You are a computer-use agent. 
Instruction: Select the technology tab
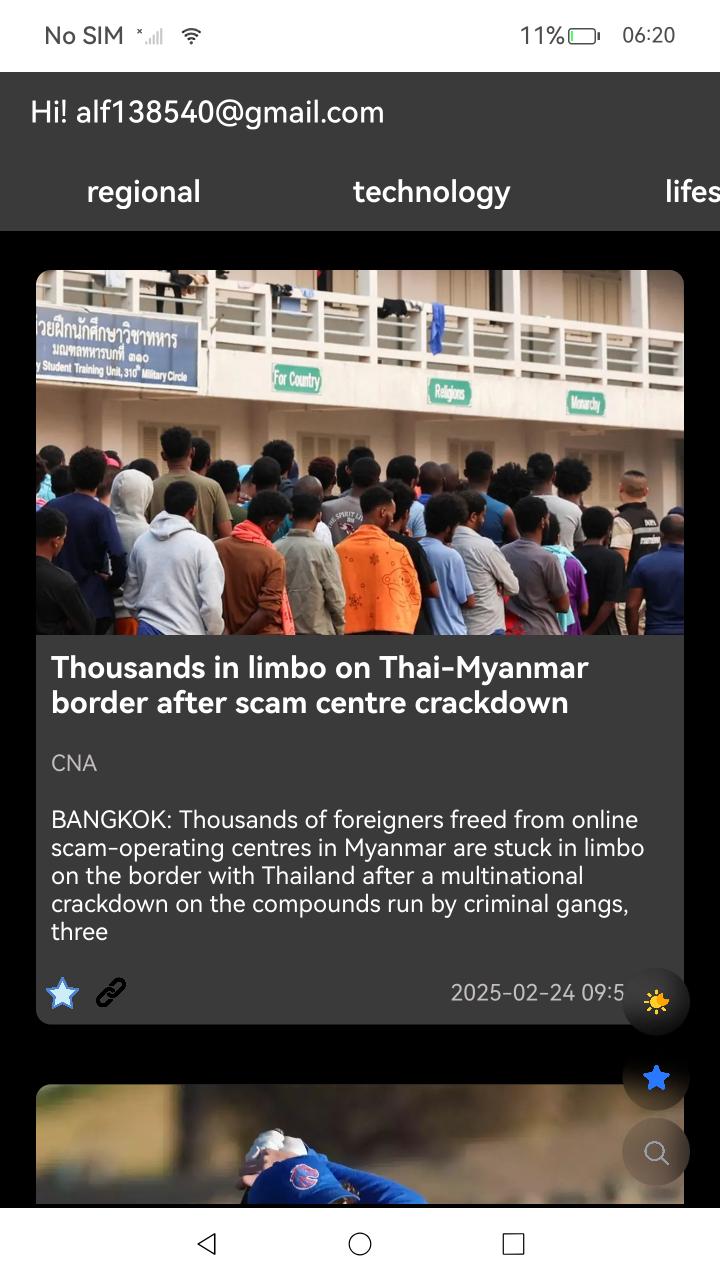coord(431,192)
